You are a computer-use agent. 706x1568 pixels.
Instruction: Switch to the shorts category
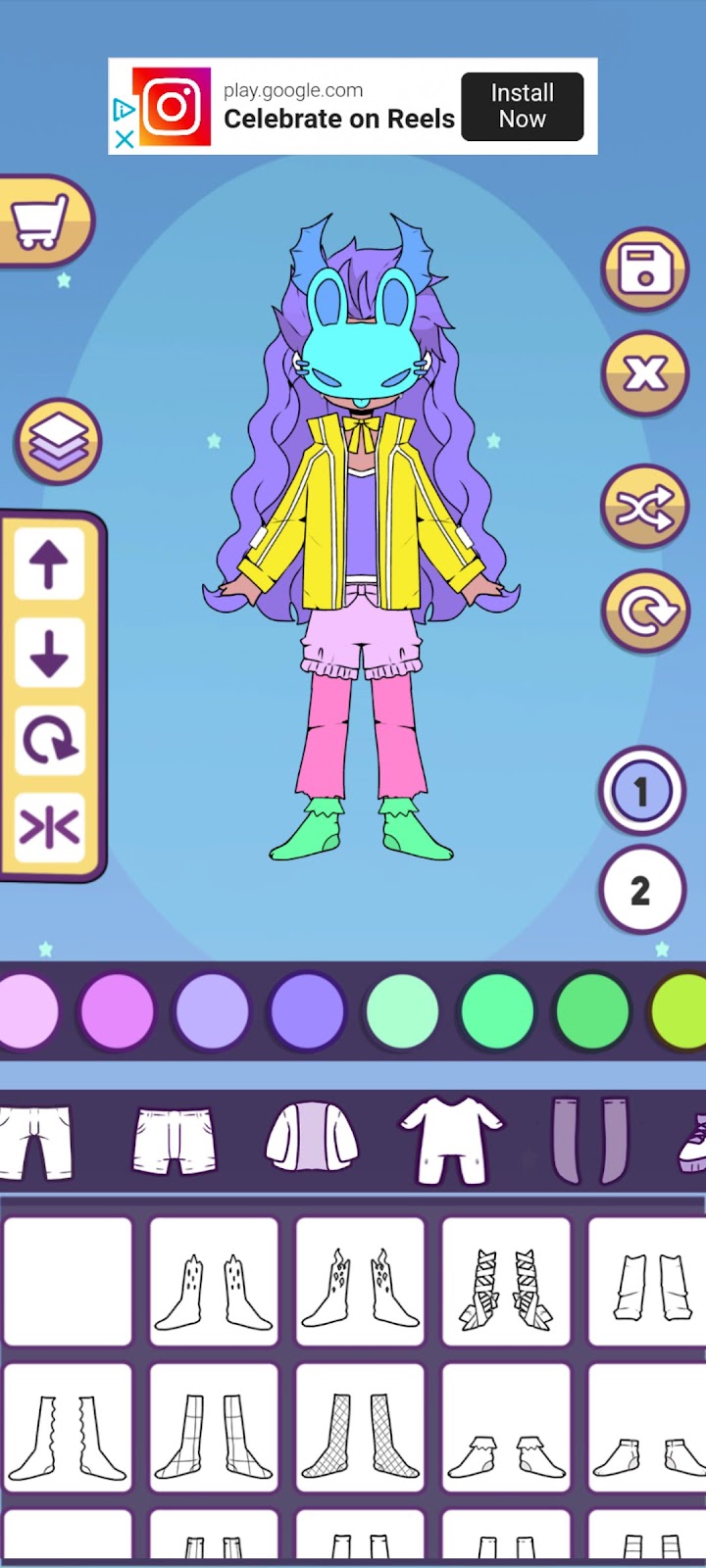coord(174,1141)
